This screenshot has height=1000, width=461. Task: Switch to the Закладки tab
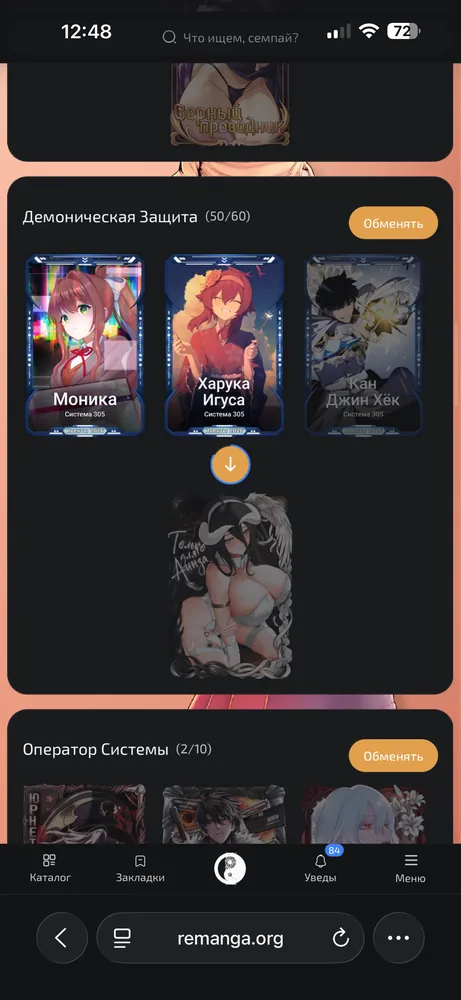tap(140, 869)
